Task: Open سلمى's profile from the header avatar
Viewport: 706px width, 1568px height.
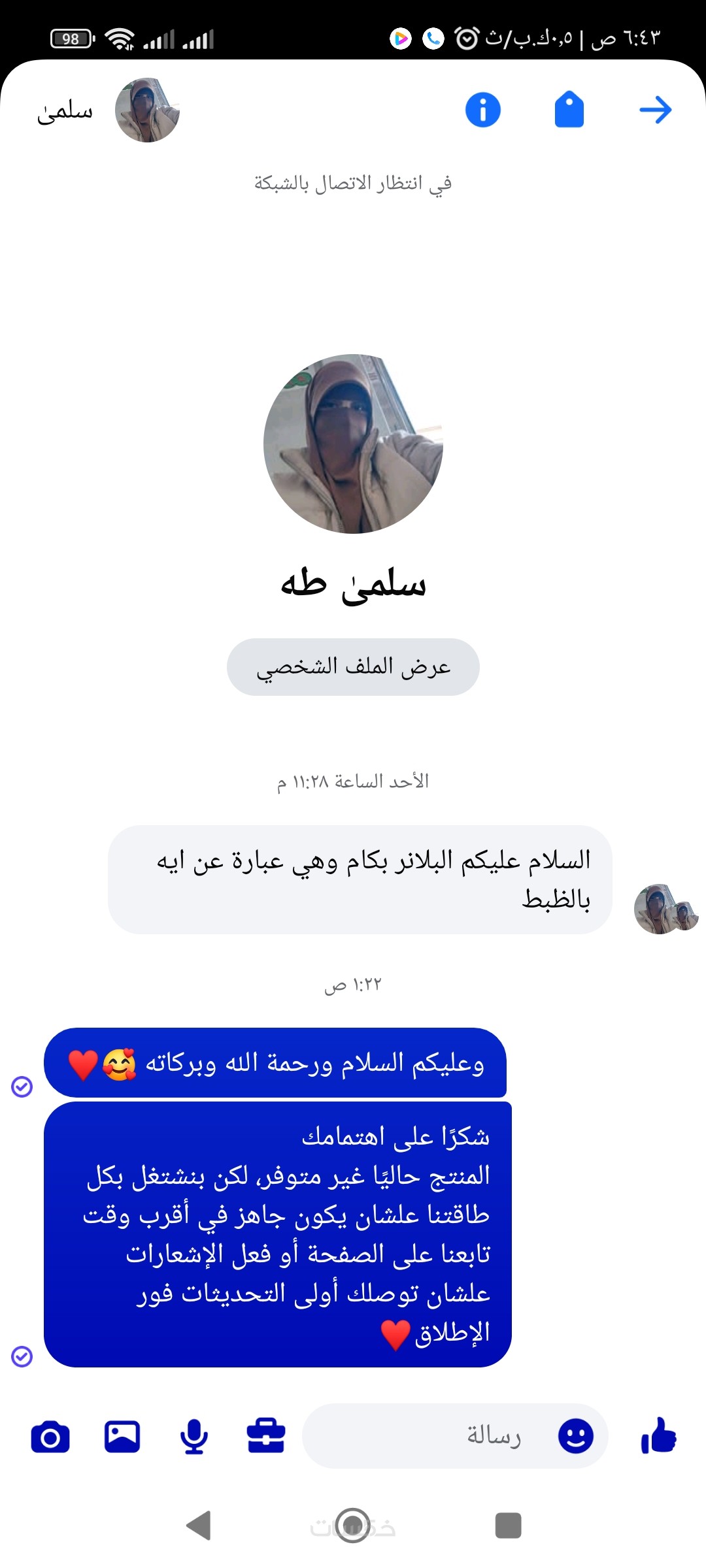Action: click(147, 110)
